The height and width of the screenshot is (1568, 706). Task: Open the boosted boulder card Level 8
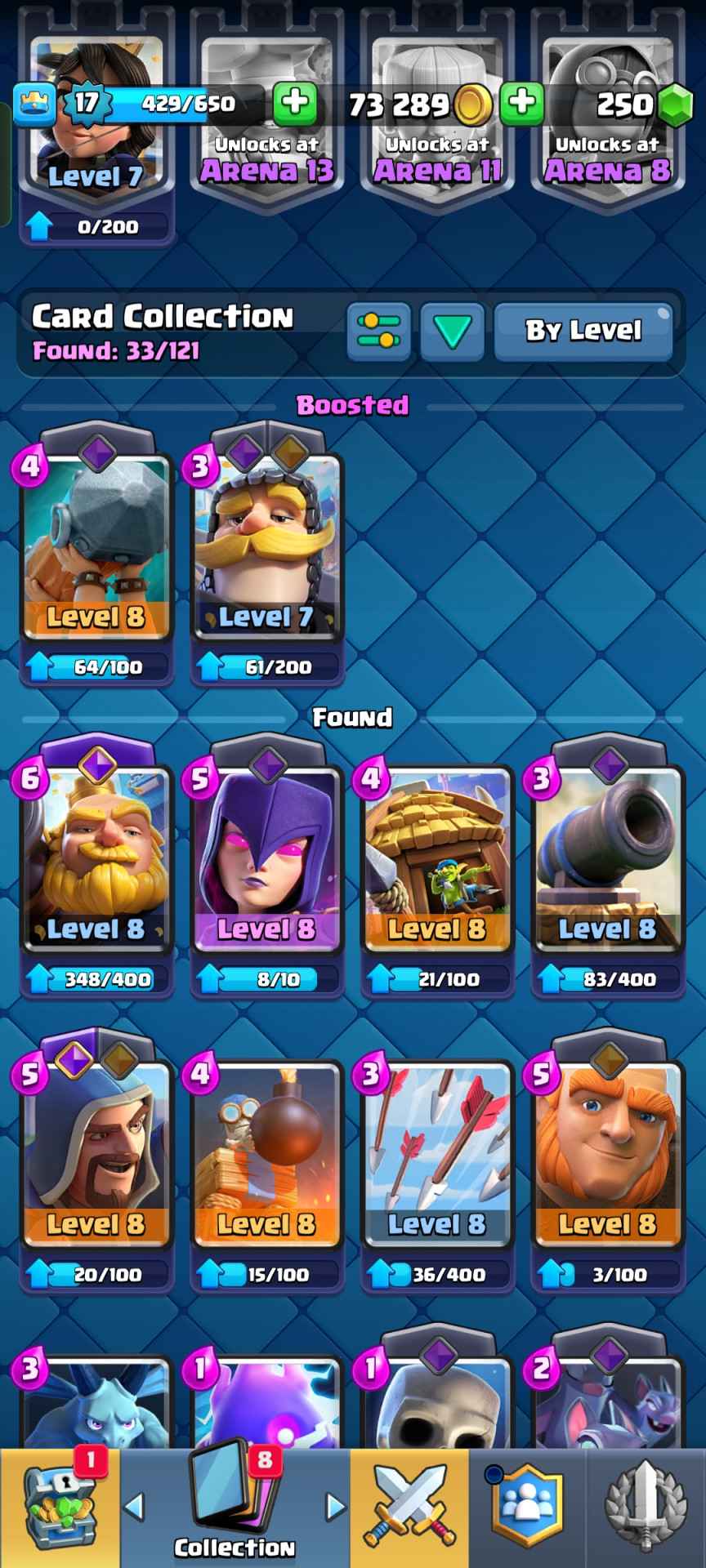96,547
